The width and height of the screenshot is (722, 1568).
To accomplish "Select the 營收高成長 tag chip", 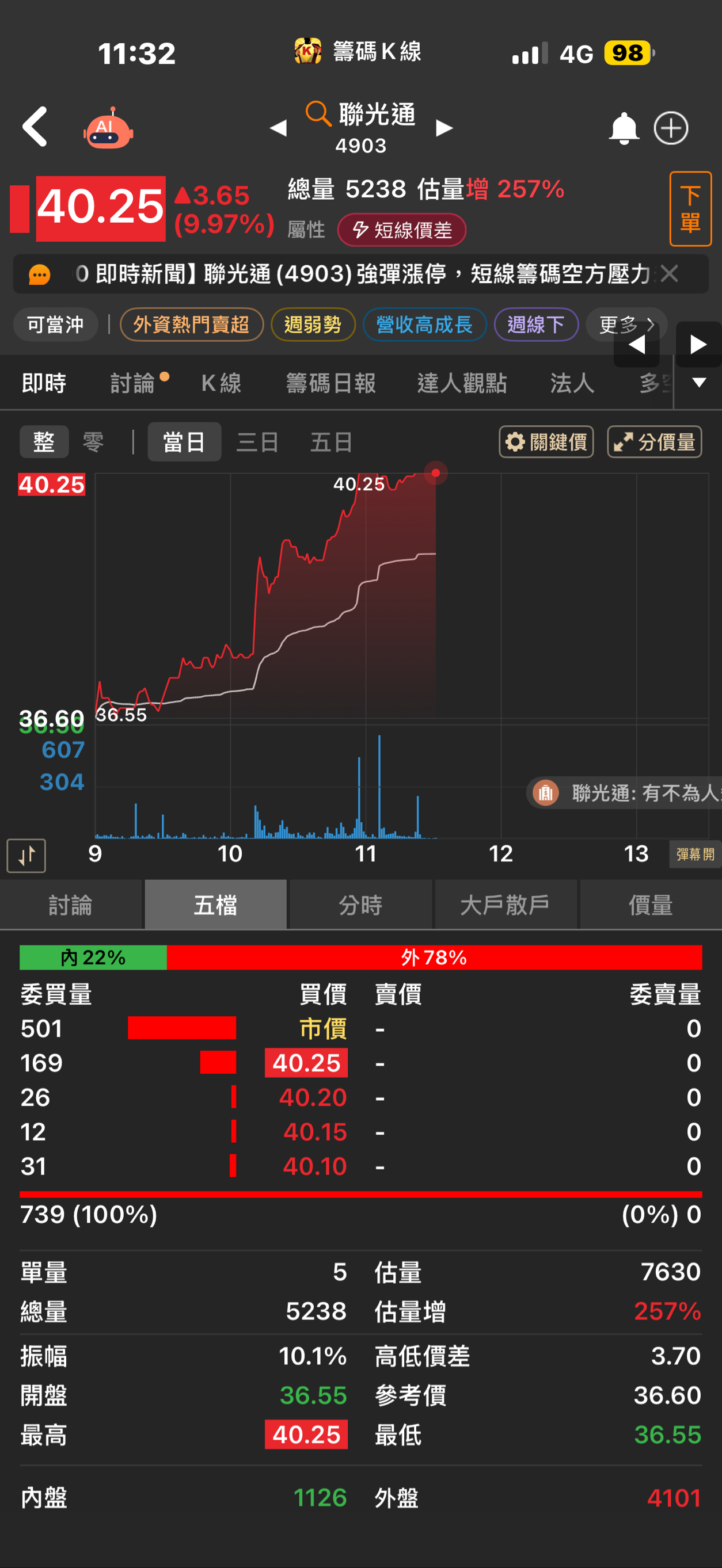I will pos(424,325).
